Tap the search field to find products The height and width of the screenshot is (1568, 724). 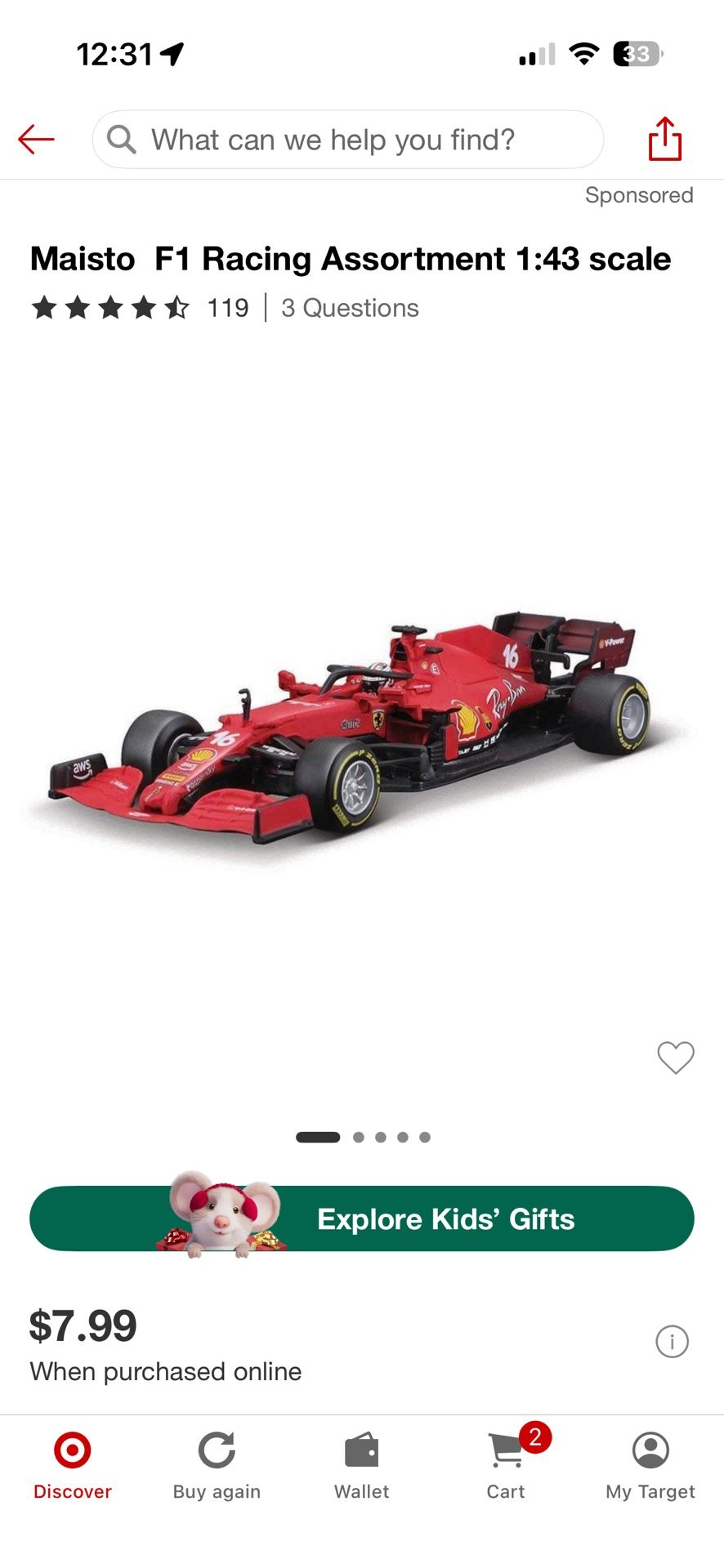click(x=348, y=140)
